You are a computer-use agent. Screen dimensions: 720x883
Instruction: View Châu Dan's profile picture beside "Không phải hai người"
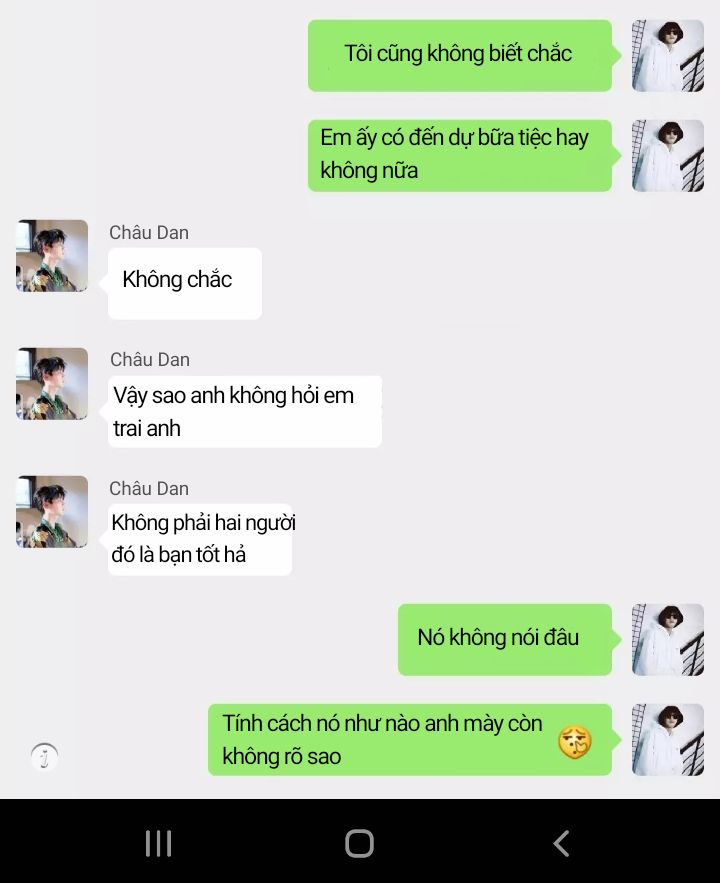point(52,512)
